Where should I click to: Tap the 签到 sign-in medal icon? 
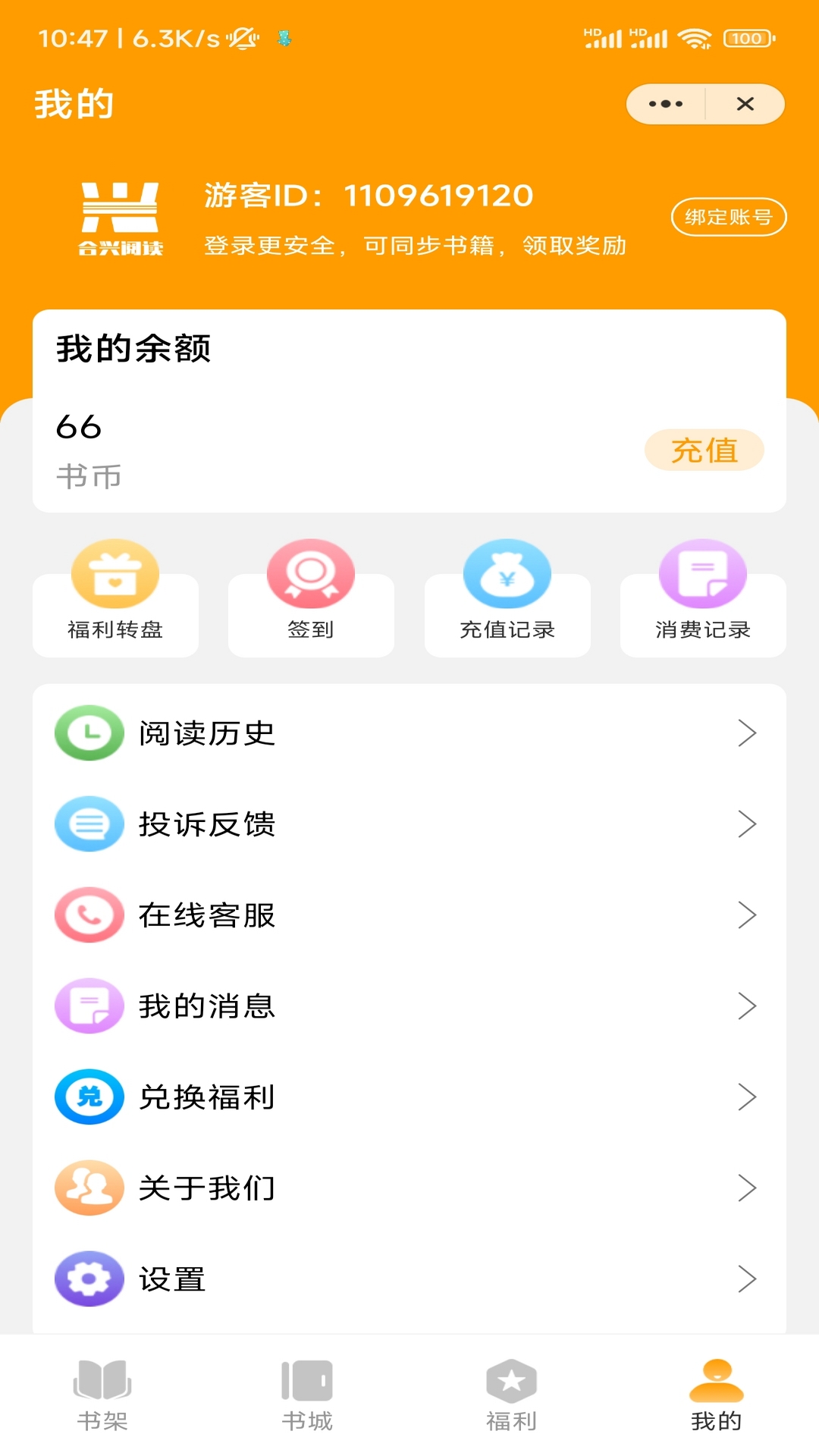311,574
